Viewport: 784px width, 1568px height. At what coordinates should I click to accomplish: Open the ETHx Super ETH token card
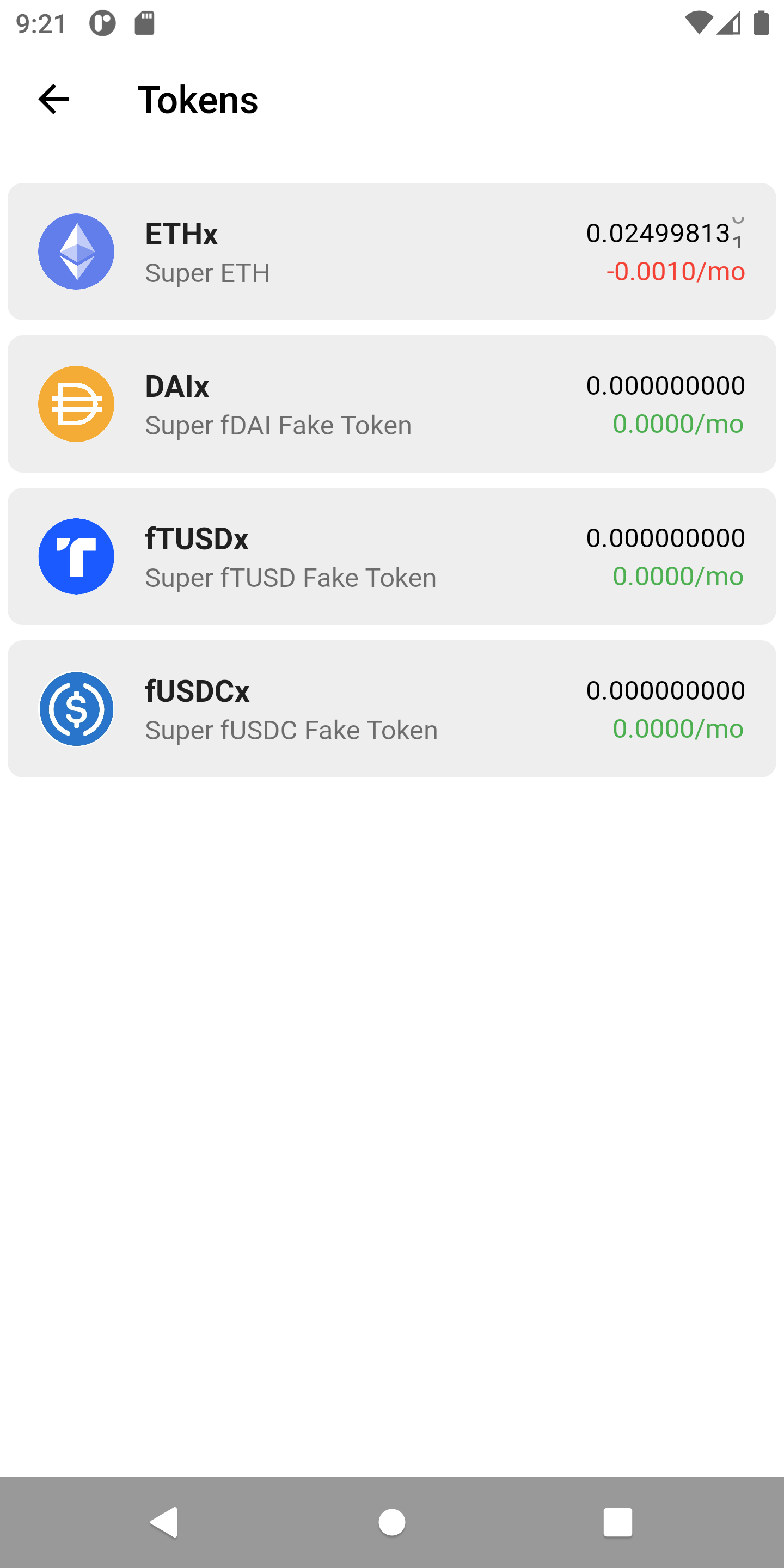(392, 252)
